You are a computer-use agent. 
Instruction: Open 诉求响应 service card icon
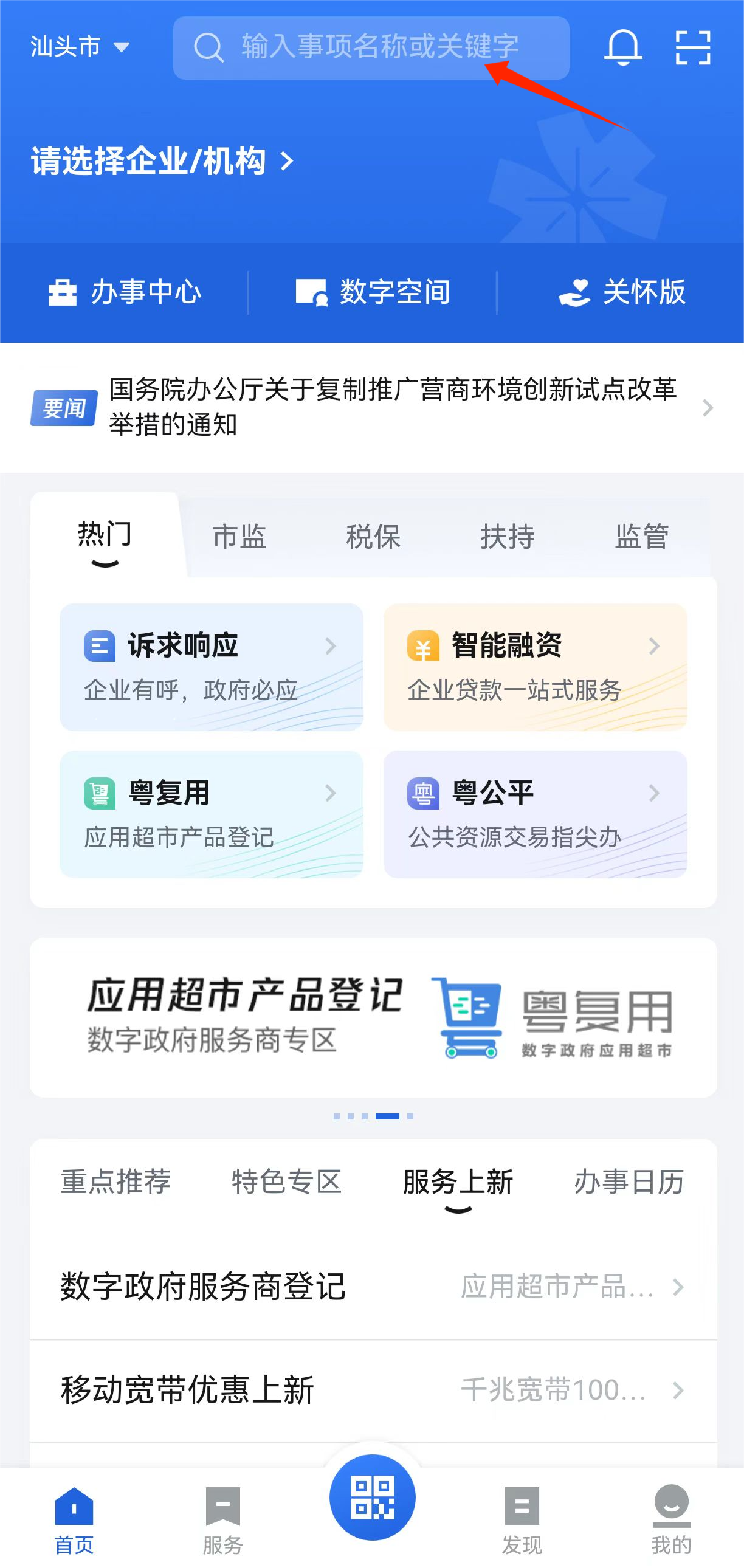pos(99,645)
